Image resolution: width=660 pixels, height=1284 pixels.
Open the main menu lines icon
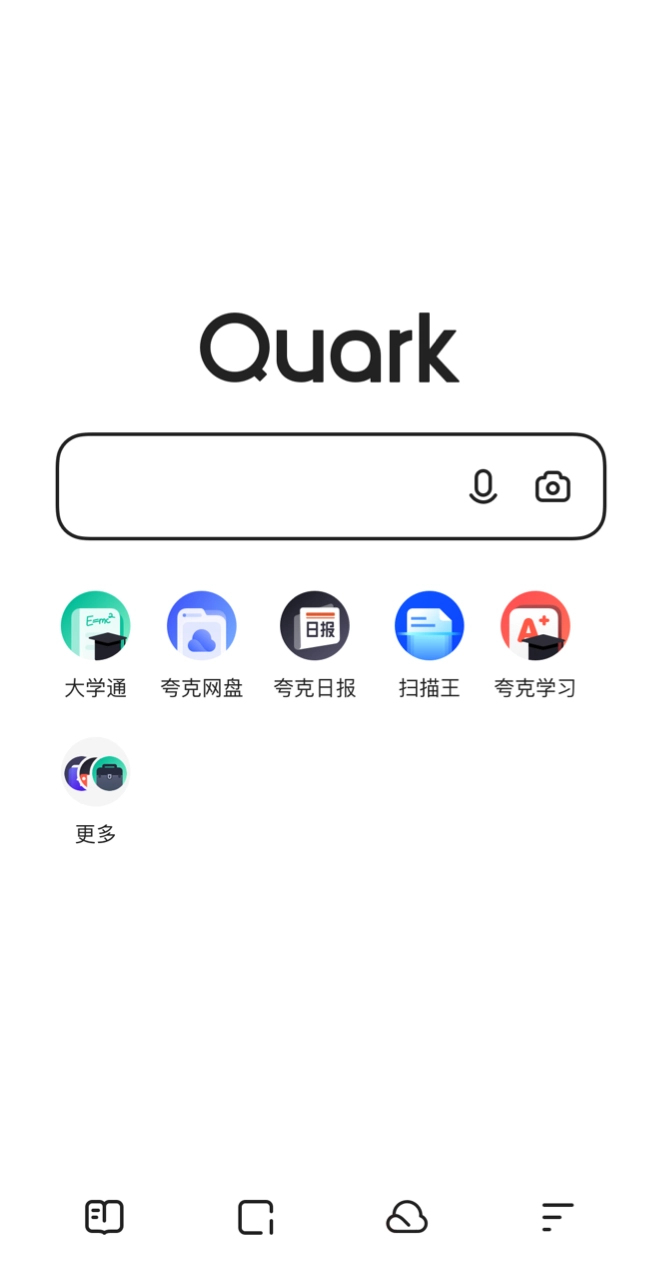[x=557, y=1217]
